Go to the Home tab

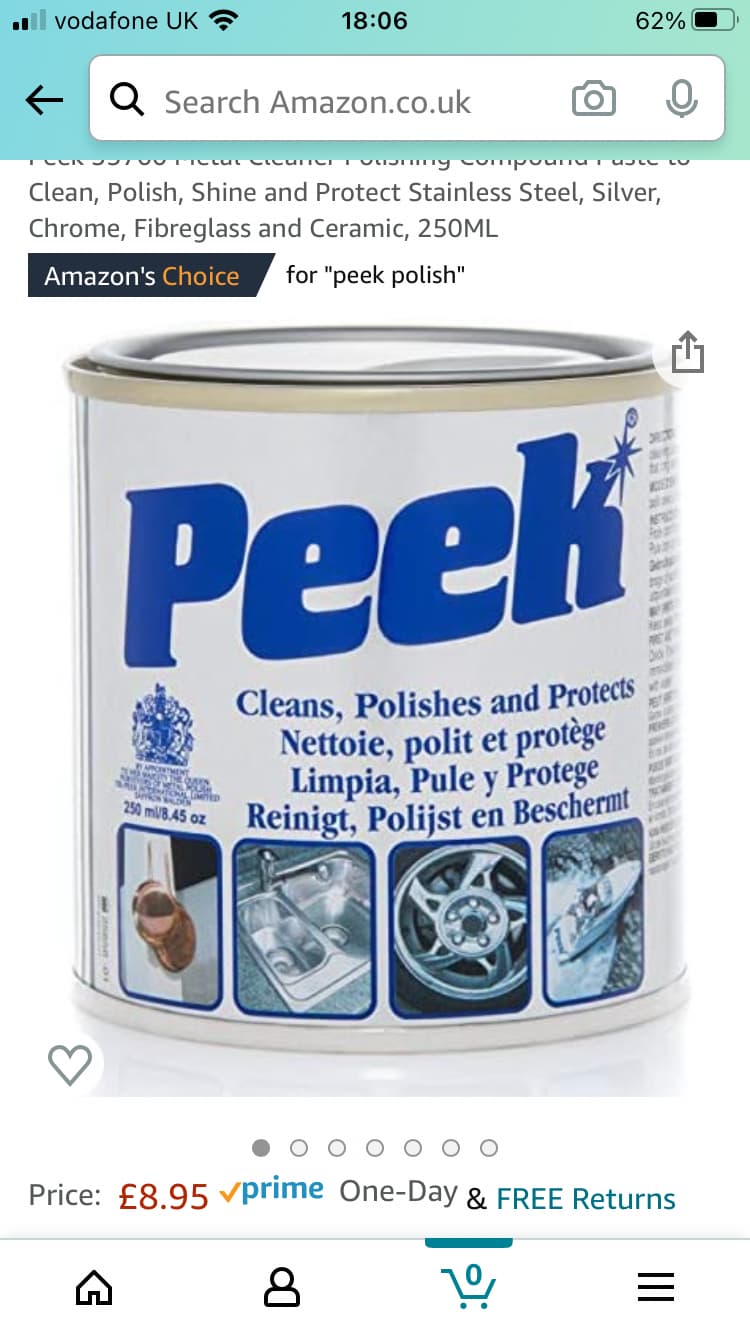[x=94, y=1286]
